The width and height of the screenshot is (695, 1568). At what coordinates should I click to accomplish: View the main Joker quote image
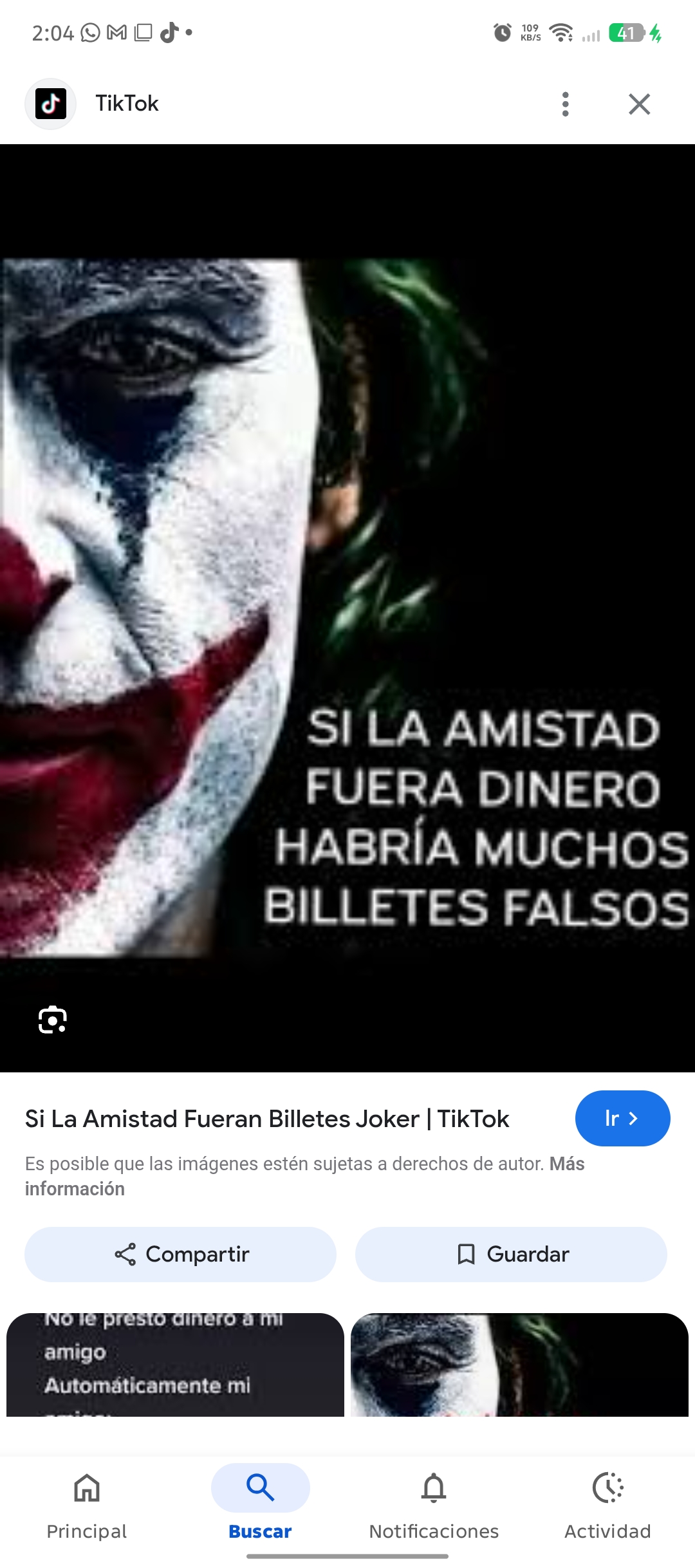347,608
